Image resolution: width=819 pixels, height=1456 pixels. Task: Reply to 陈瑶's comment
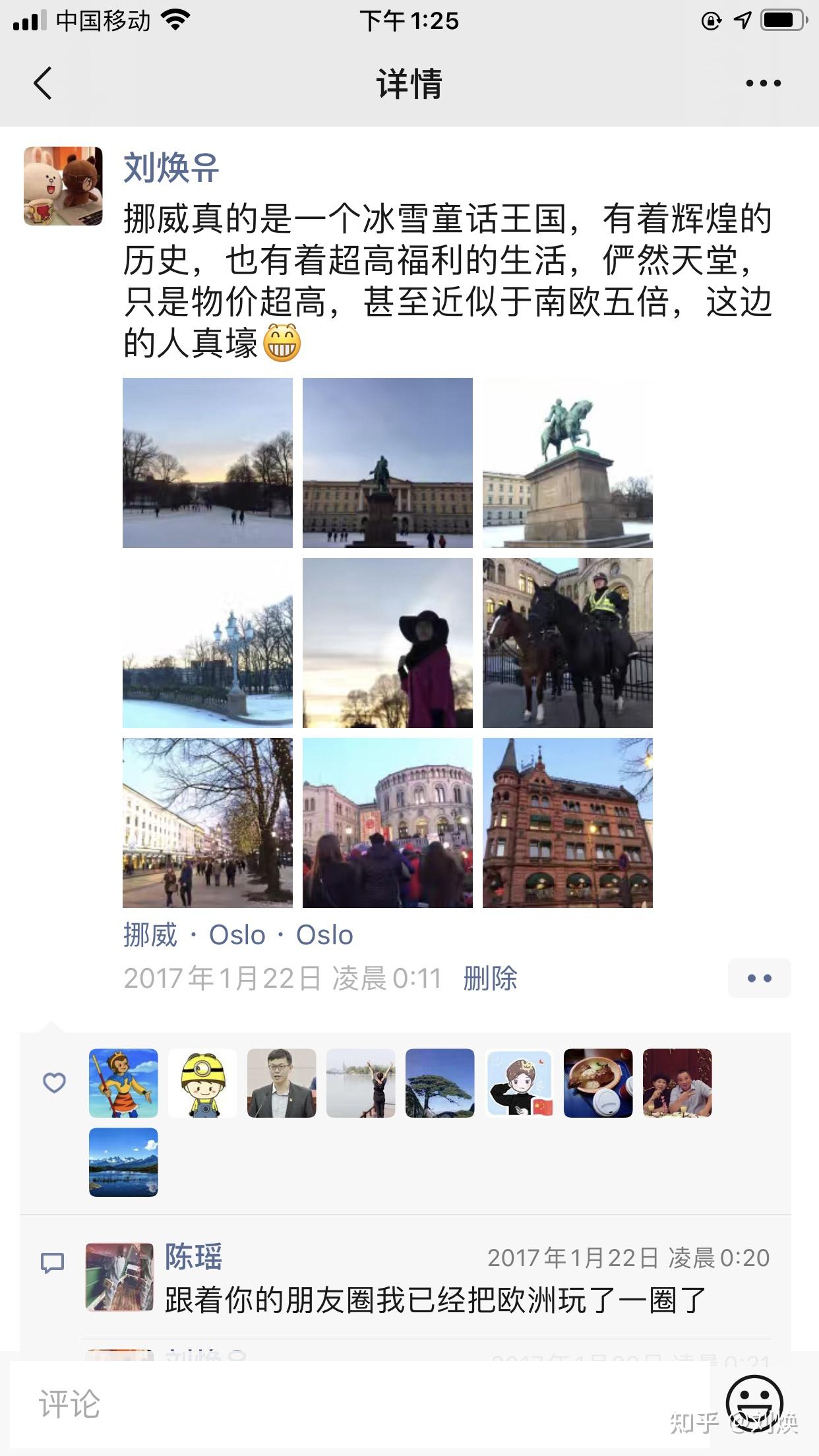435,1300
